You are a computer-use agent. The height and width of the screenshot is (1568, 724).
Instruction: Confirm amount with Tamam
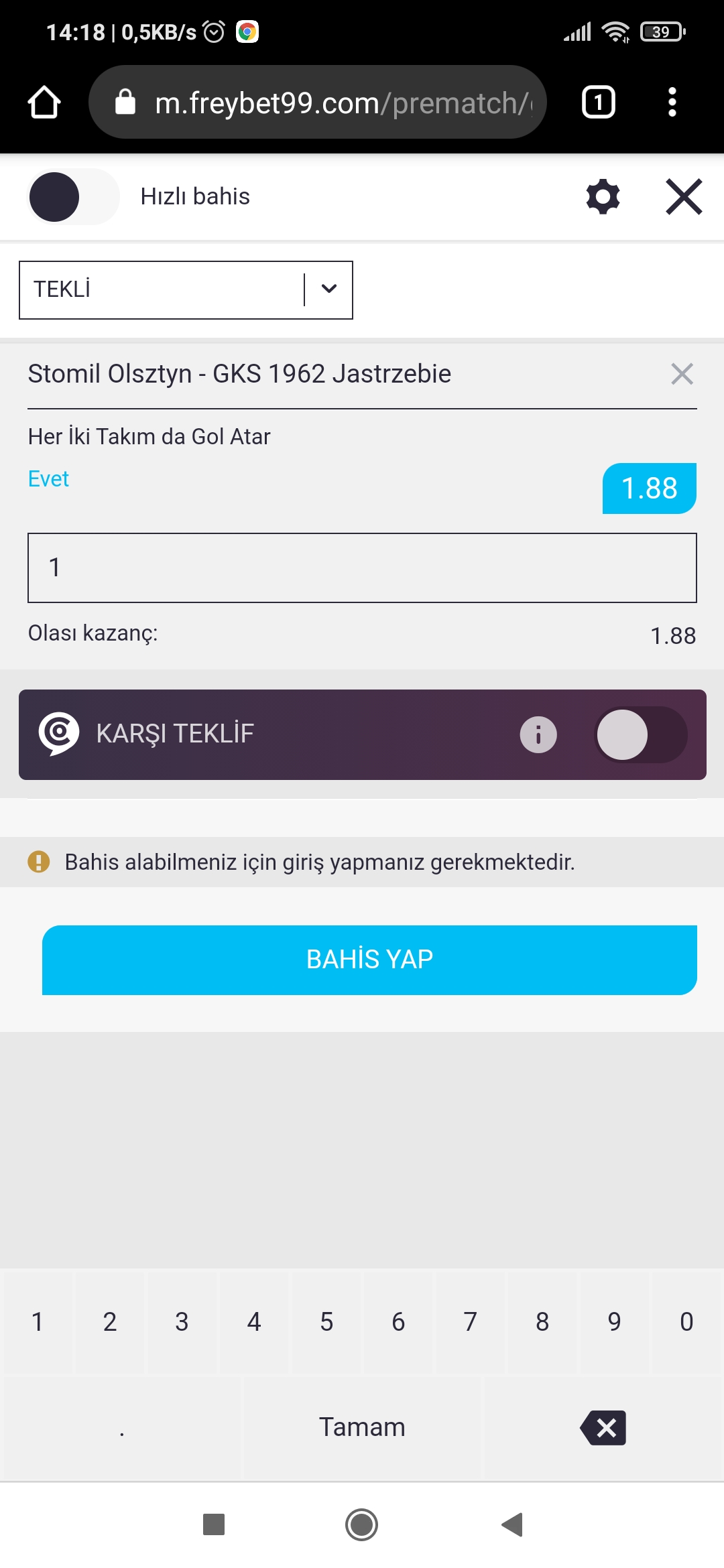tap(362, 1427)
